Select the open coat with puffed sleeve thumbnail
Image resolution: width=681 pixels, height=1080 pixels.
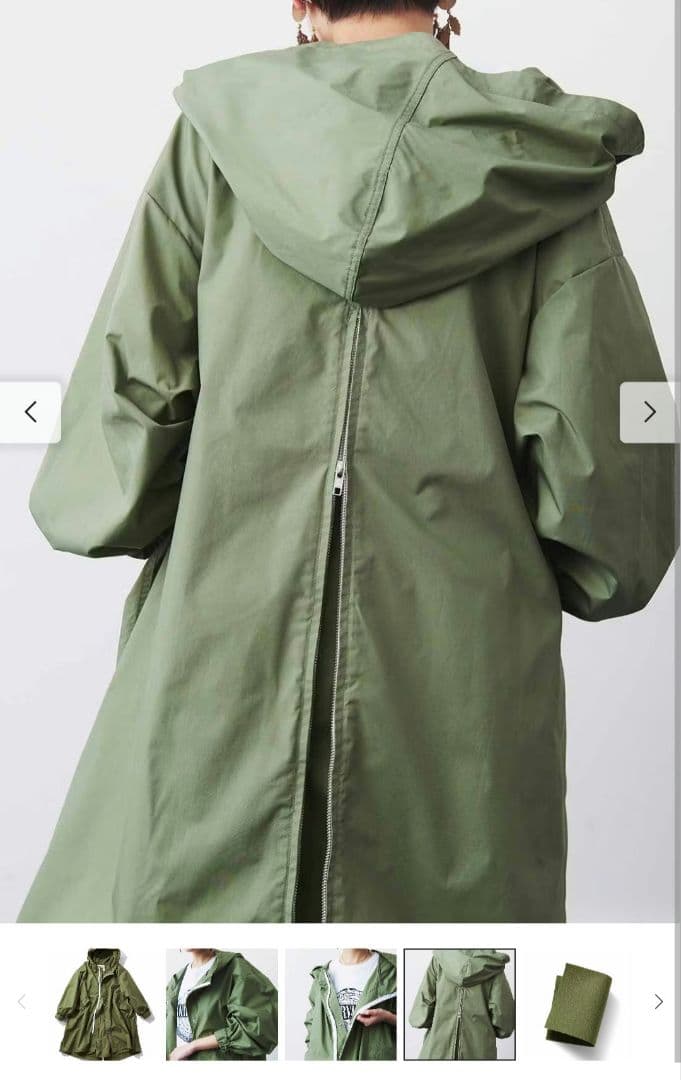(221, 1003)
